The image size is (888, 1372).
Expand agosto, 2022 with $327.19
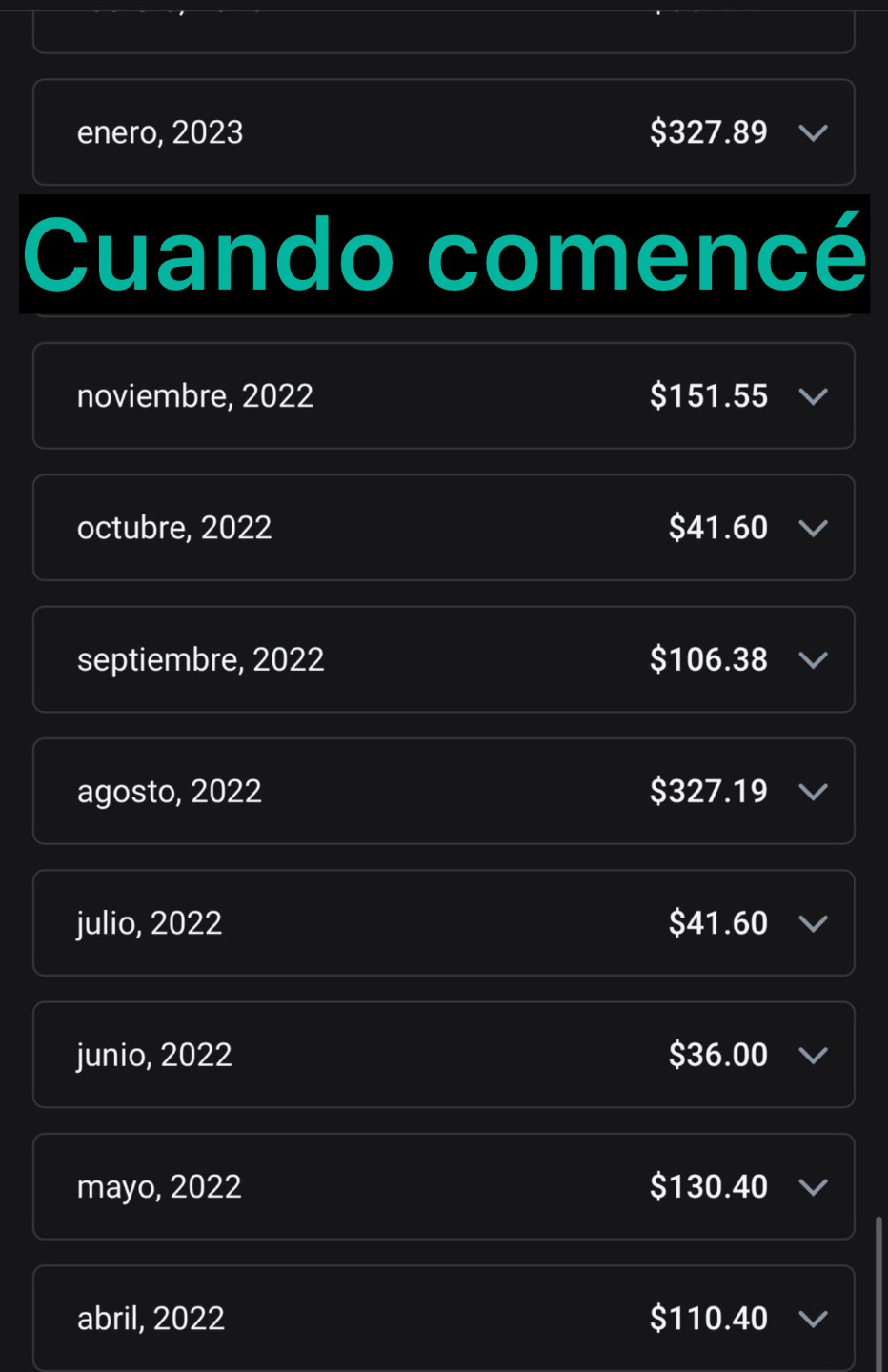813,792
